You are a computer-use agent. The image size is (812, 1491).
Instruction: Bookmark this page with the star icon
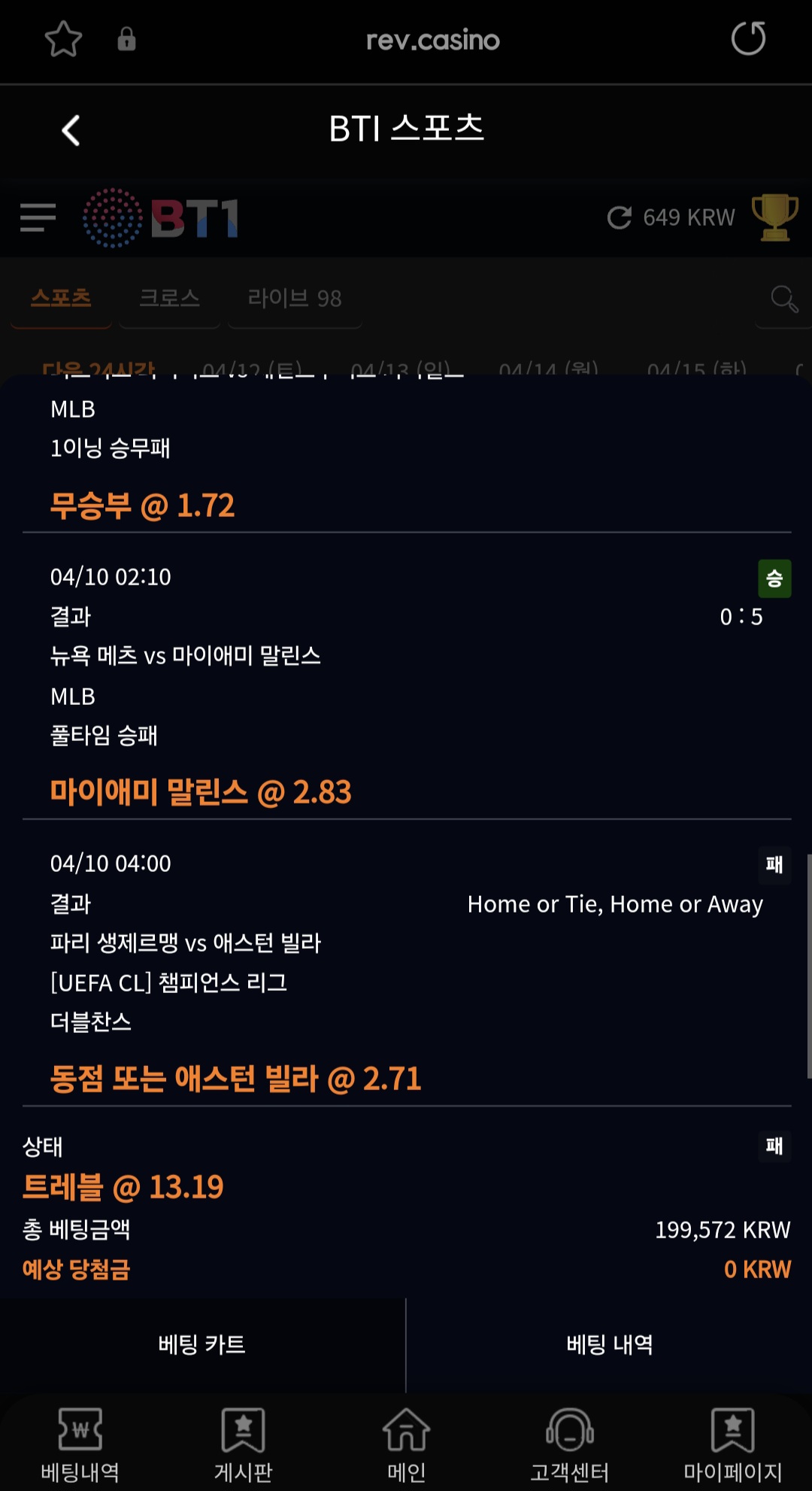63,39
